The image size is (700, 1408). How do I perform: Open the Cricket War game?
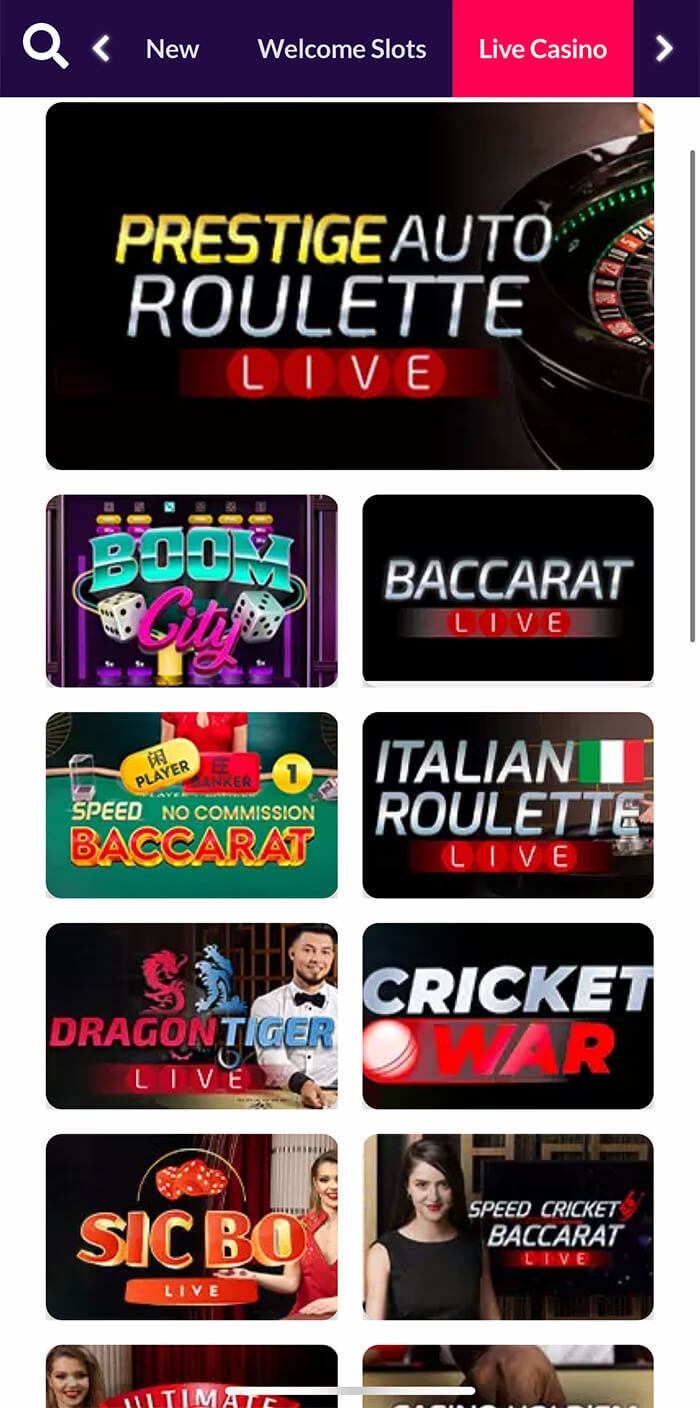pos(507,1015)
